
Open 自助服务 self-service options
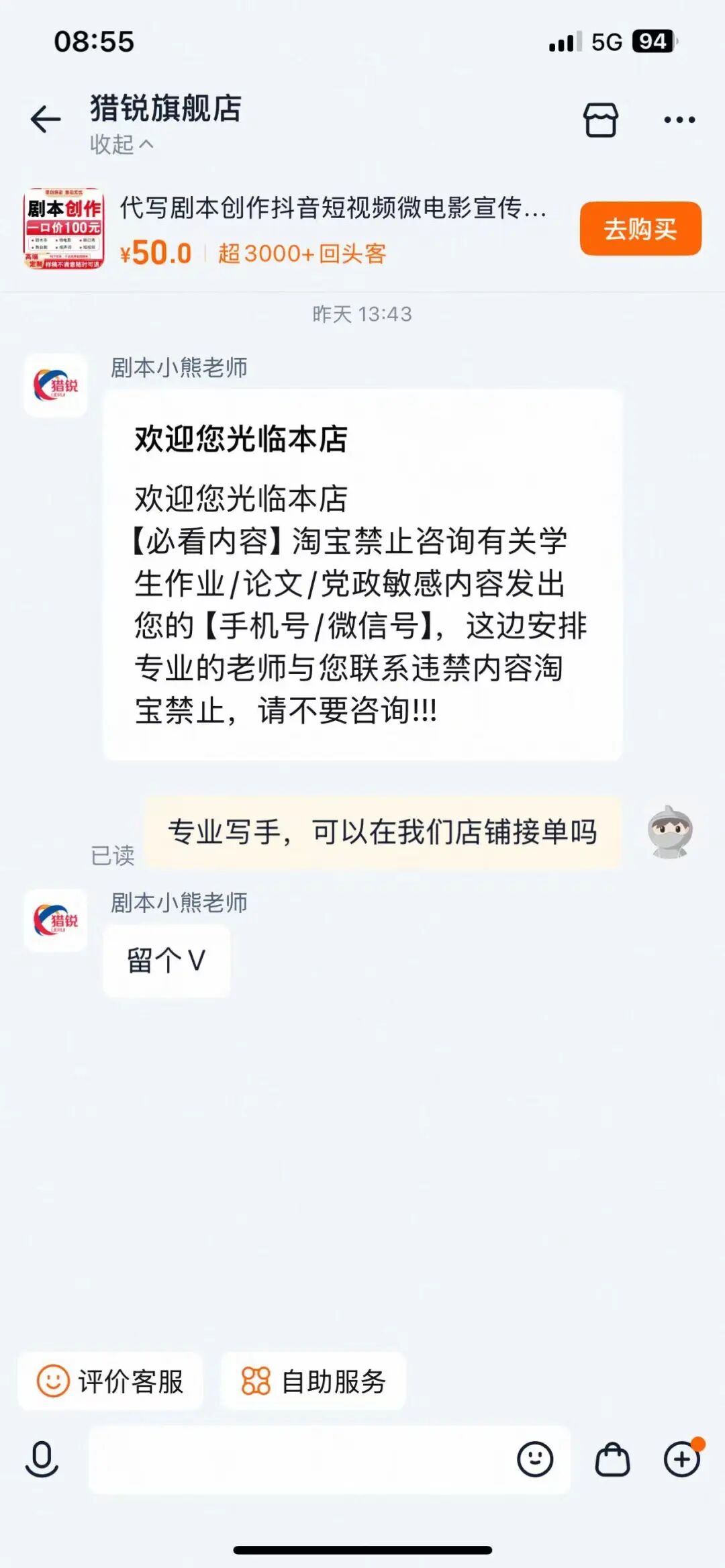tap(313, 1382)
